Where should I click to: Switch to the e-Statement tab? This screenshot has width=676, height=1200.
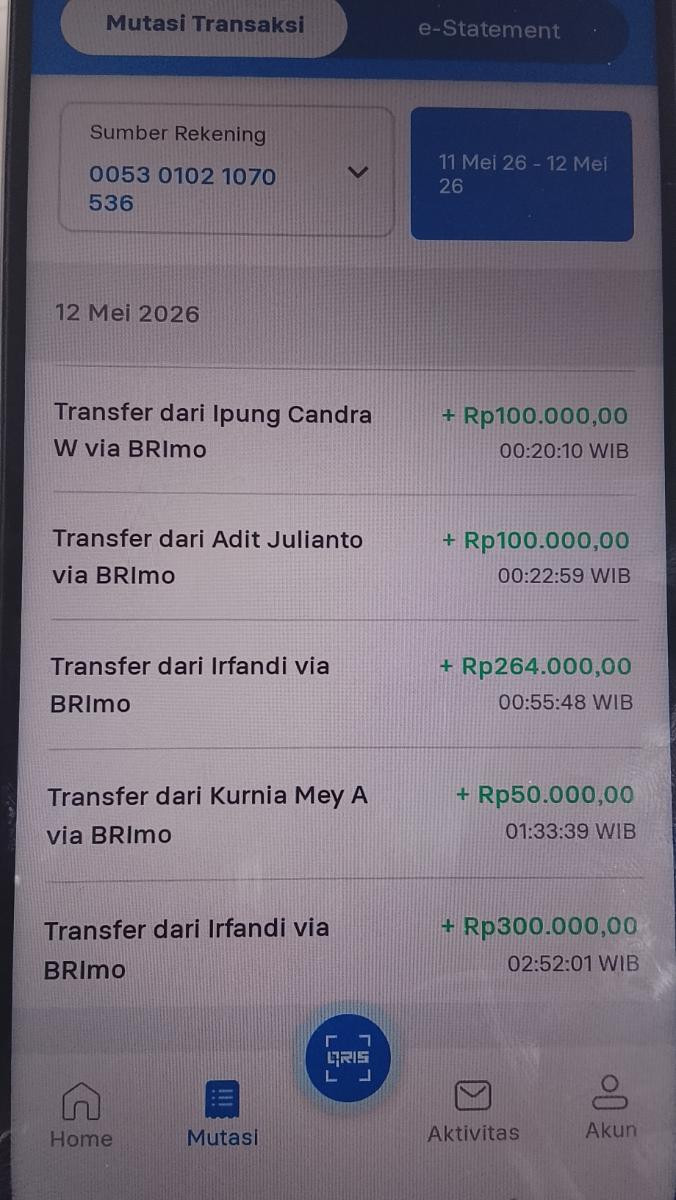tap(488, 30)
